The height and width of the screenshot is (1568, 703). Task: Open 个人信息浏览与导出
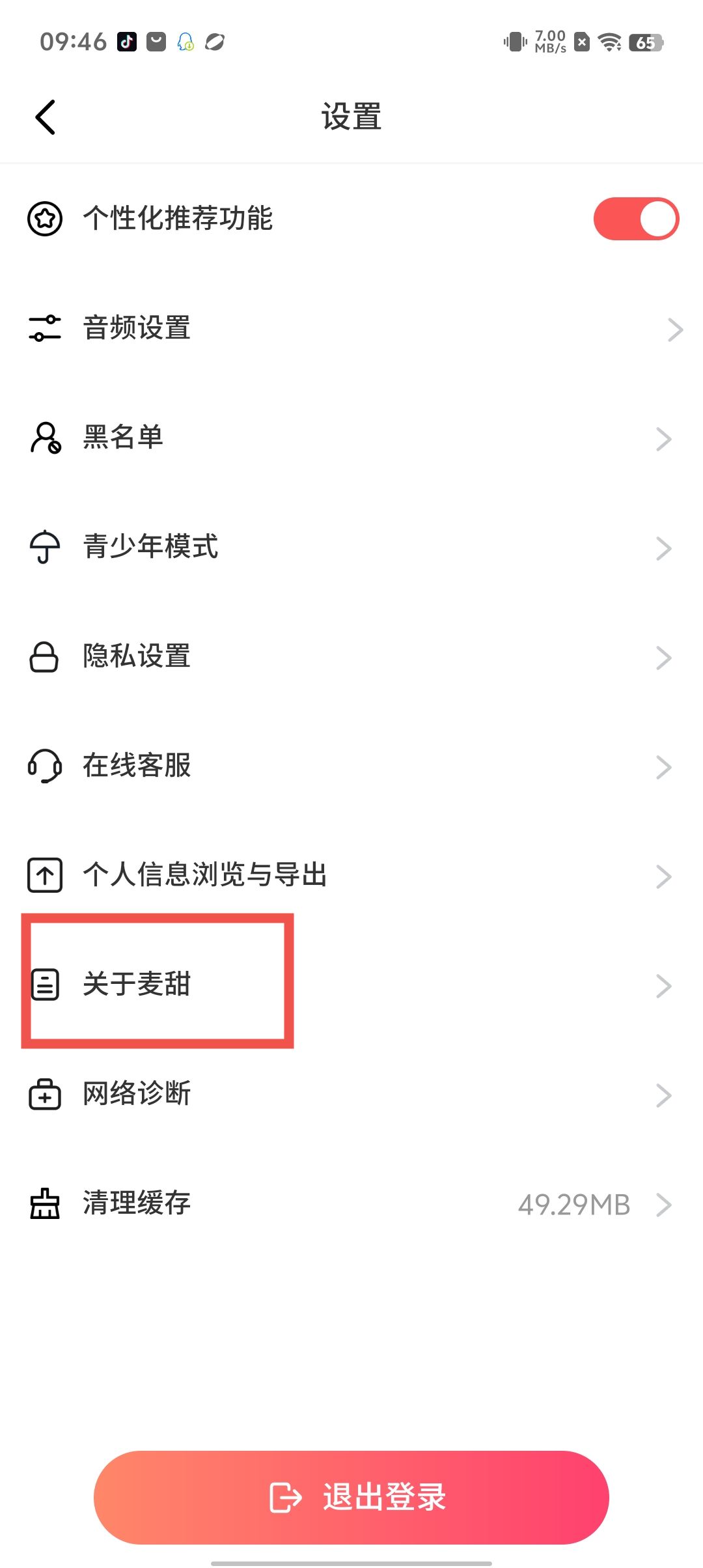[351, 875]
